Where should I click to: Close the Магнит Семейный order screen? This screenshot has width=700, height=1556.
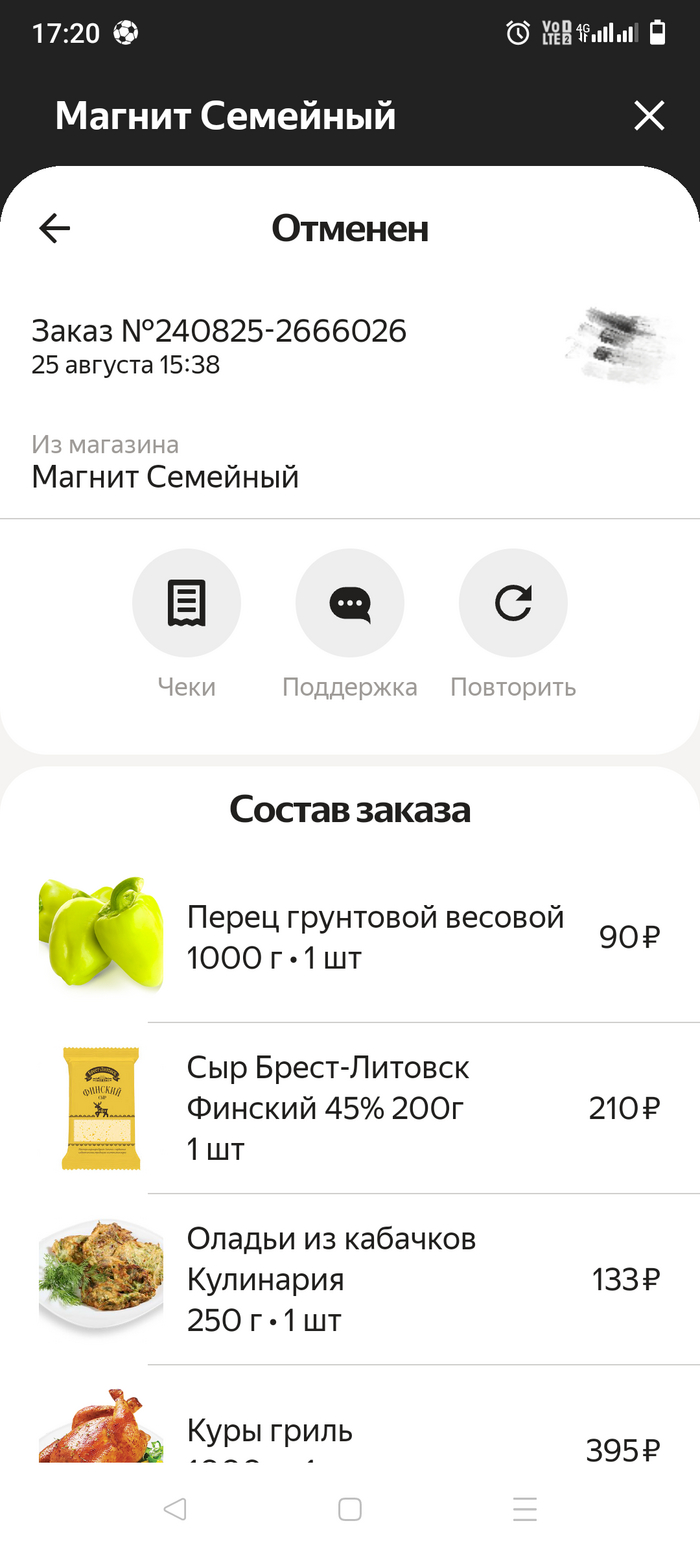click(649, 117)
